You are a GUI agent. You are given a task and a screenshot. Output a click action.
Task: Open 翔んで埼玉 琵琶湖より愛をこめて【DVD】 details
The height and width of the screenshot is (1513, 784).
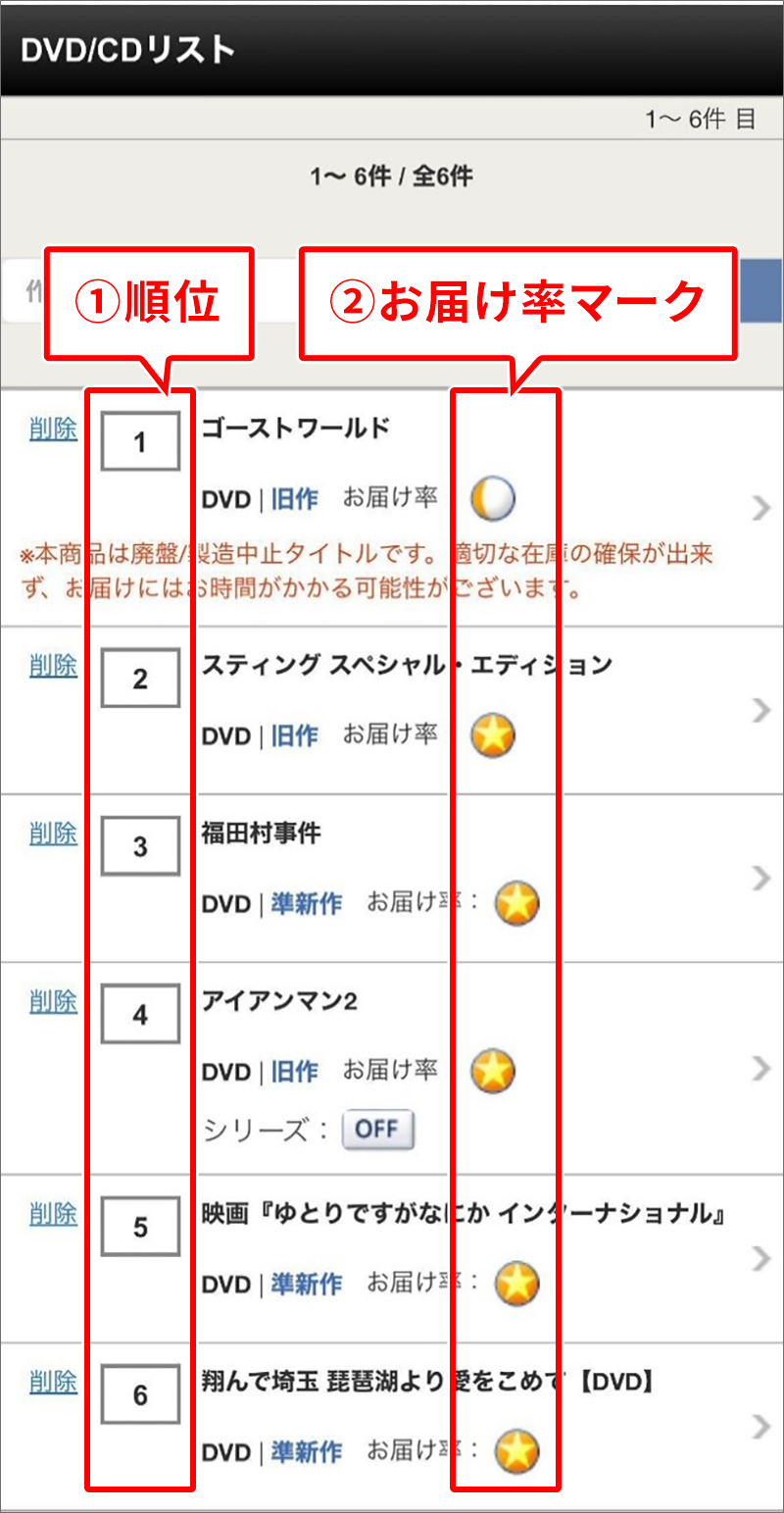tap(760, 1426)
